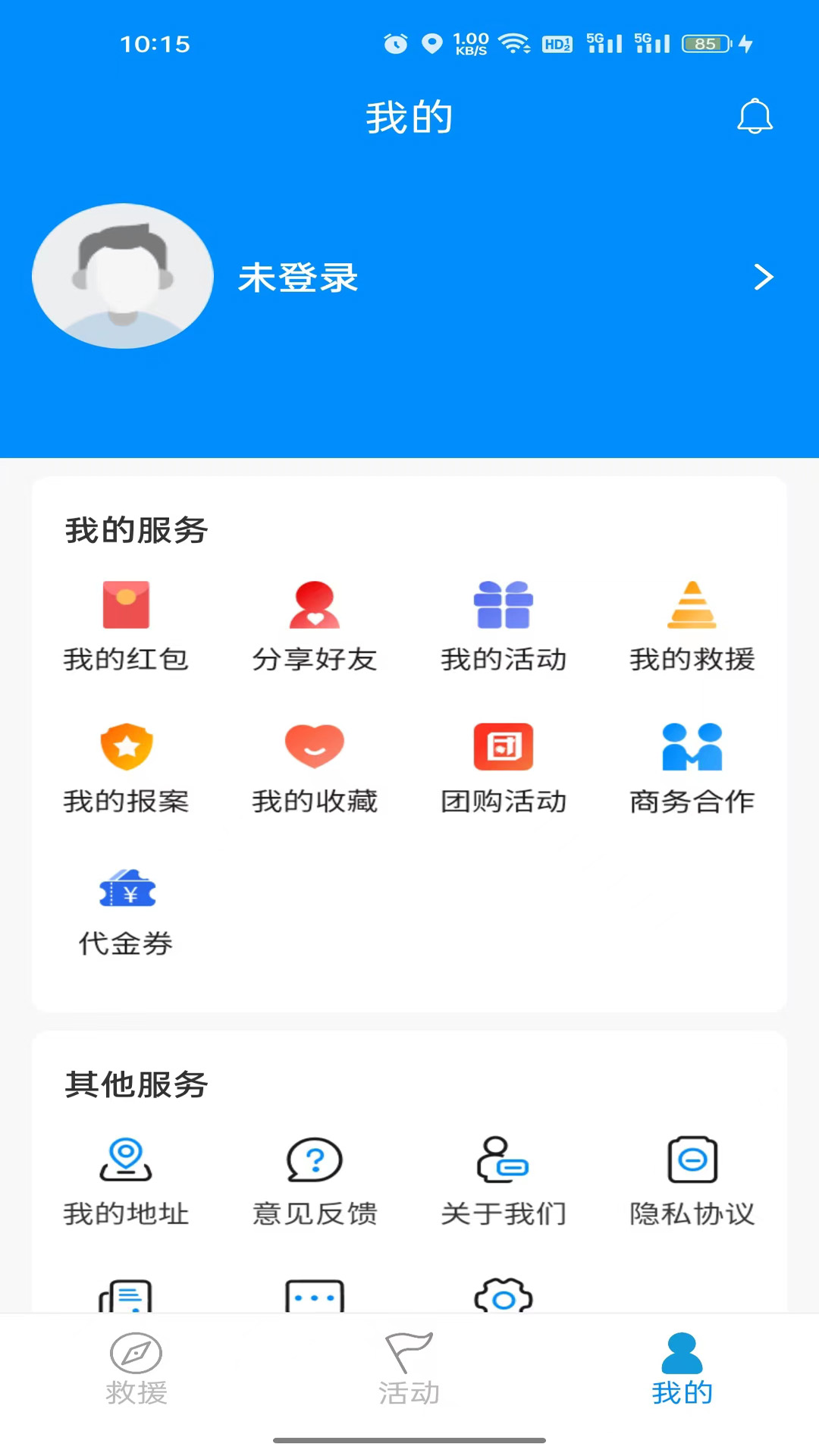
Task: Expand the profile row via the right chevron
Action: [764, 278]
